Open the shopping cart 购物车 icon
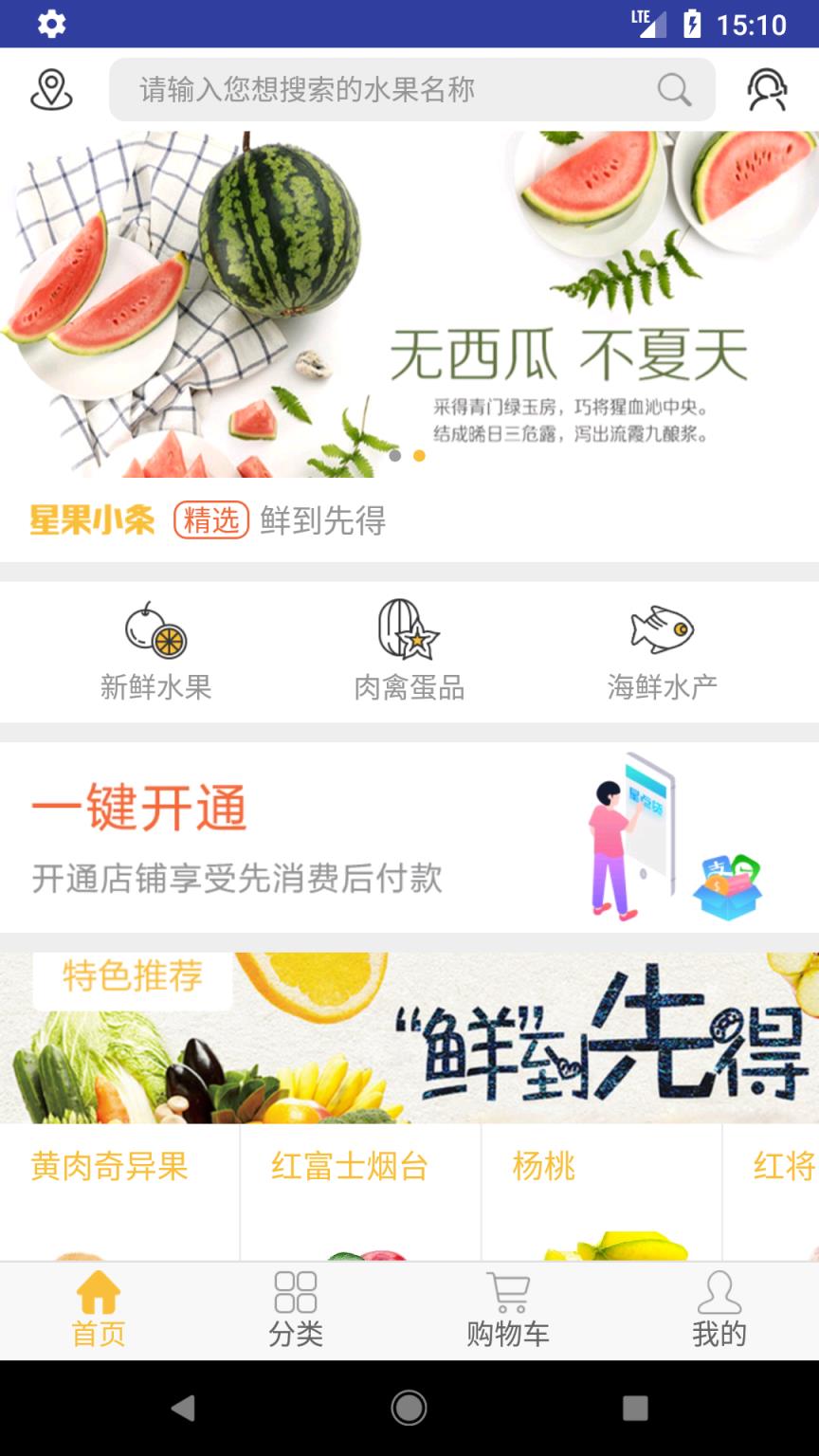 pos(507,1310)
